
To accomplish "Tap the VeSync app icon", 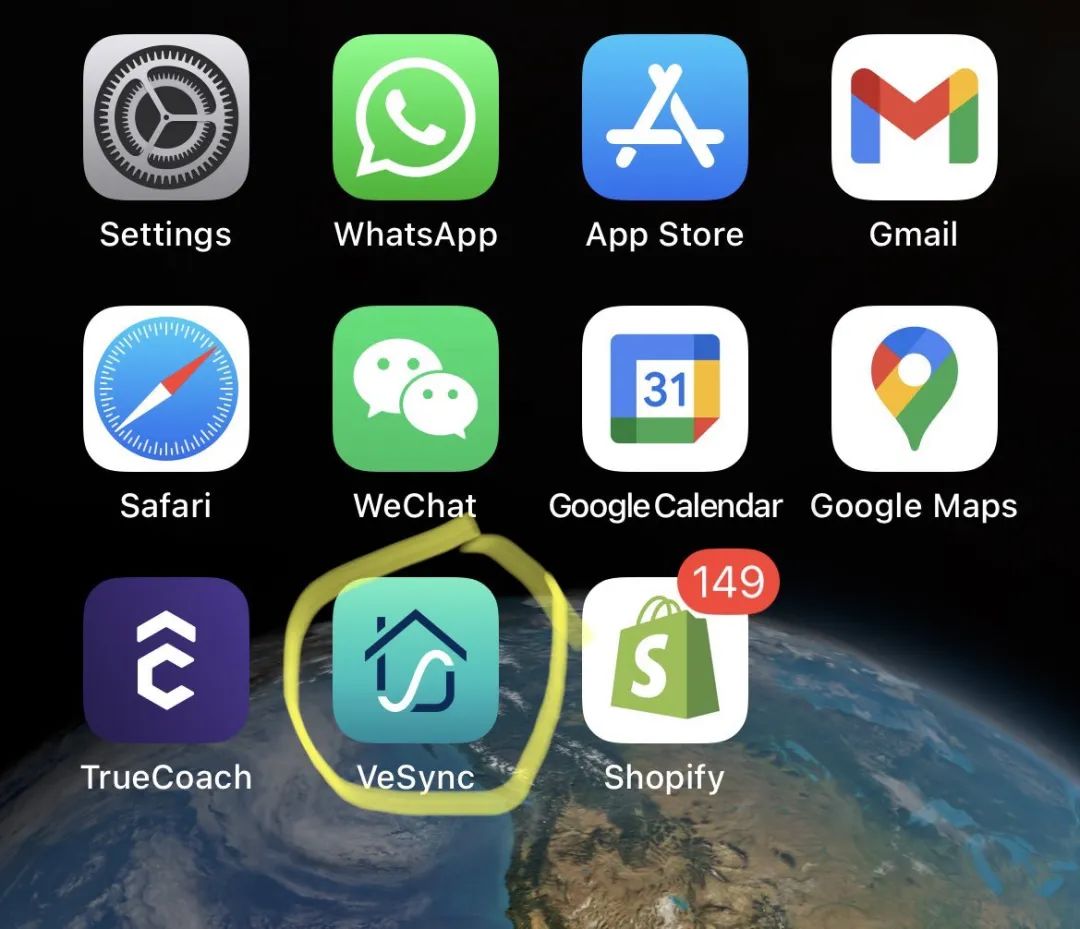I will [415, 660].
